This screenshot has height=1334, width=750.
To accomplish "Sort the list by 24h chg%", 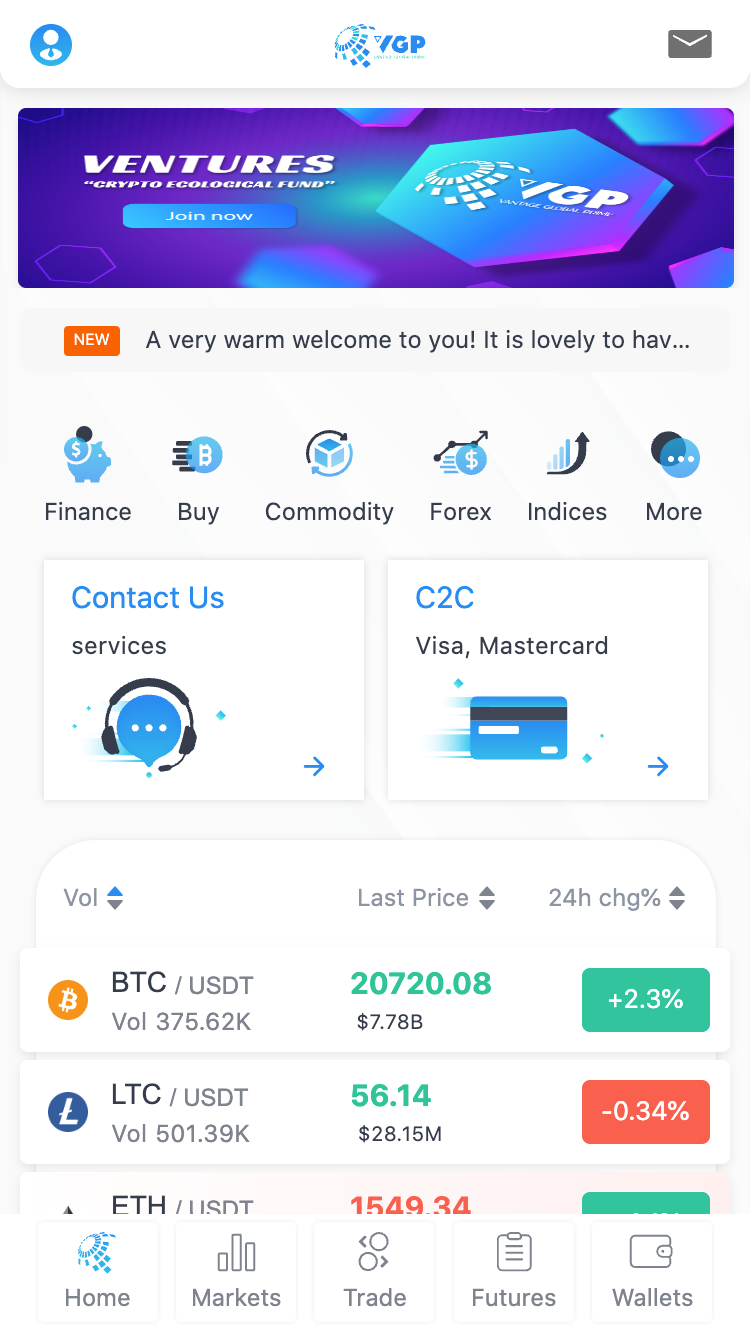I will pos(616,898).
